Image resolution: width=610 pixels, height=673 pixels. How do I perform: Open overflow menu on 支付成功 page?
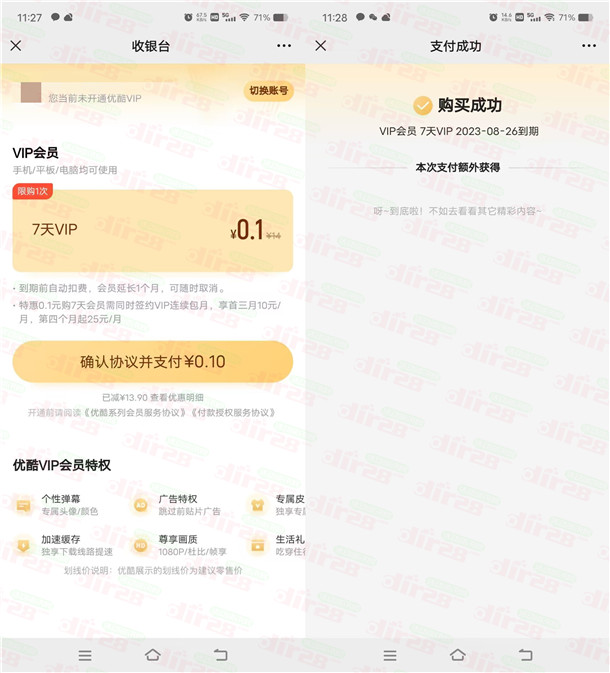[588, 46]
